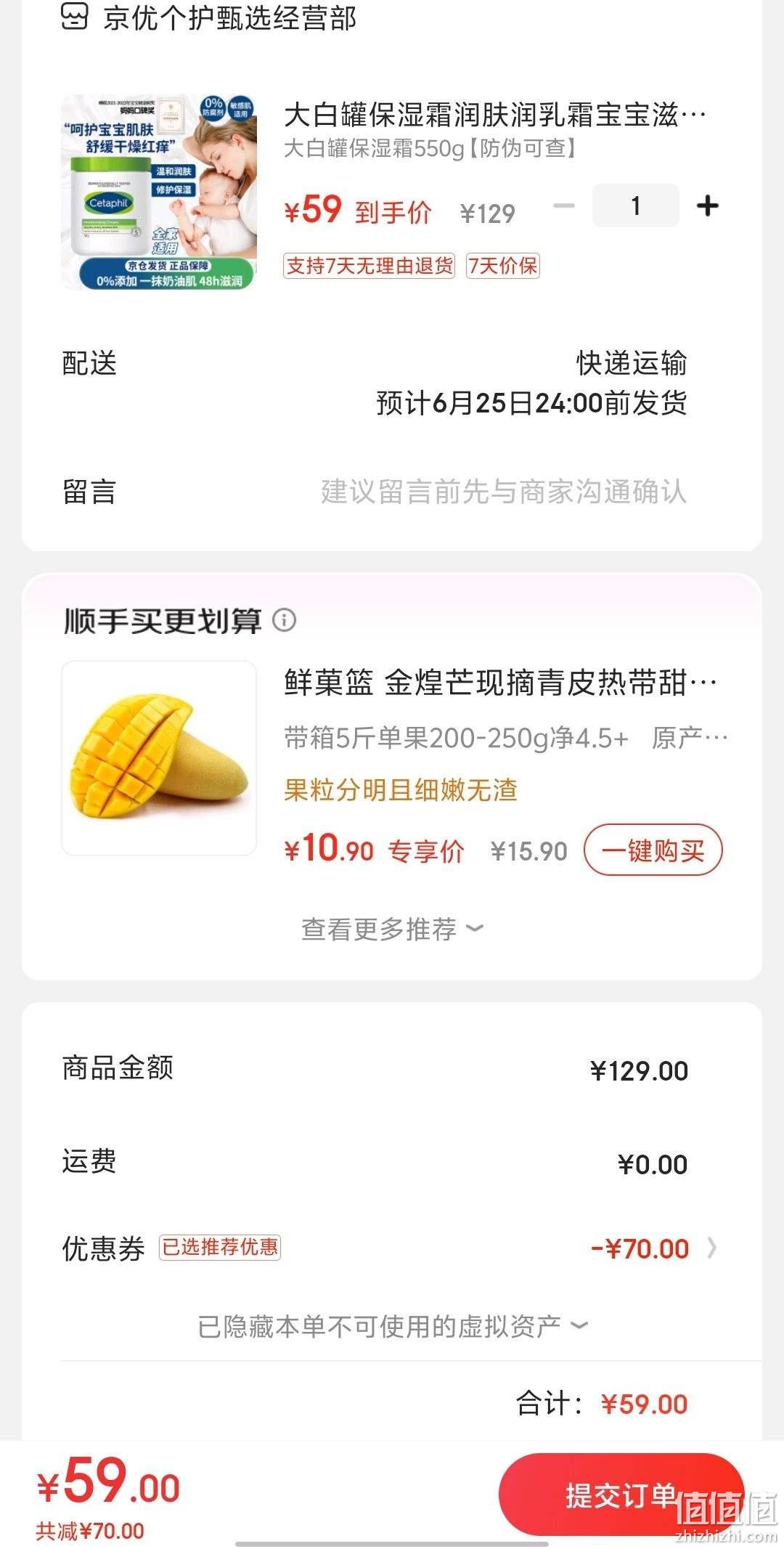Open the Cetaphil cream product image
Image resolution: width=784 pixels, height=1549 pixels.
pos(159,192)
